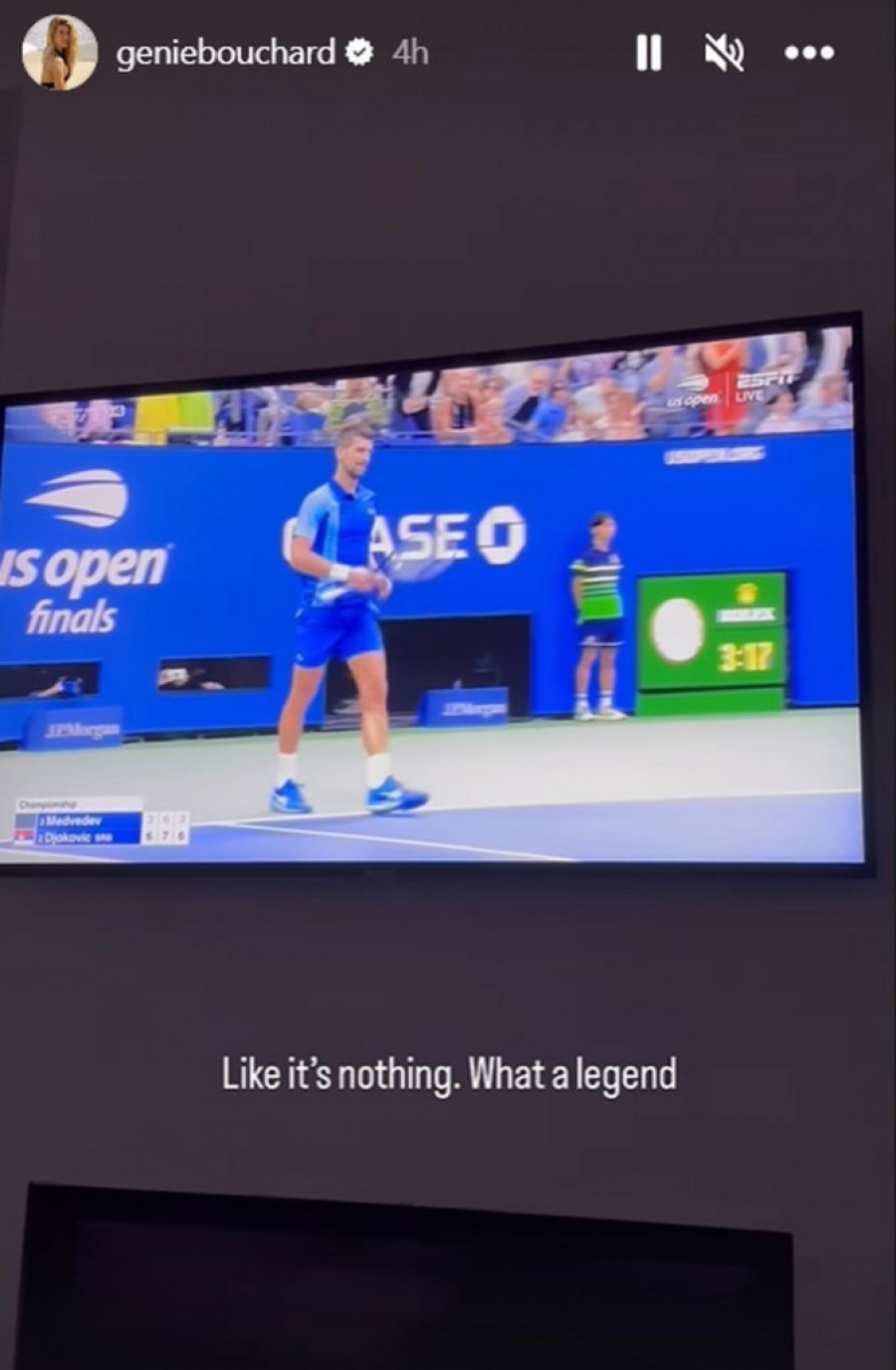Open the geniebouchard username link
Screen dimensions: 896x1370
tap(225, 52)
